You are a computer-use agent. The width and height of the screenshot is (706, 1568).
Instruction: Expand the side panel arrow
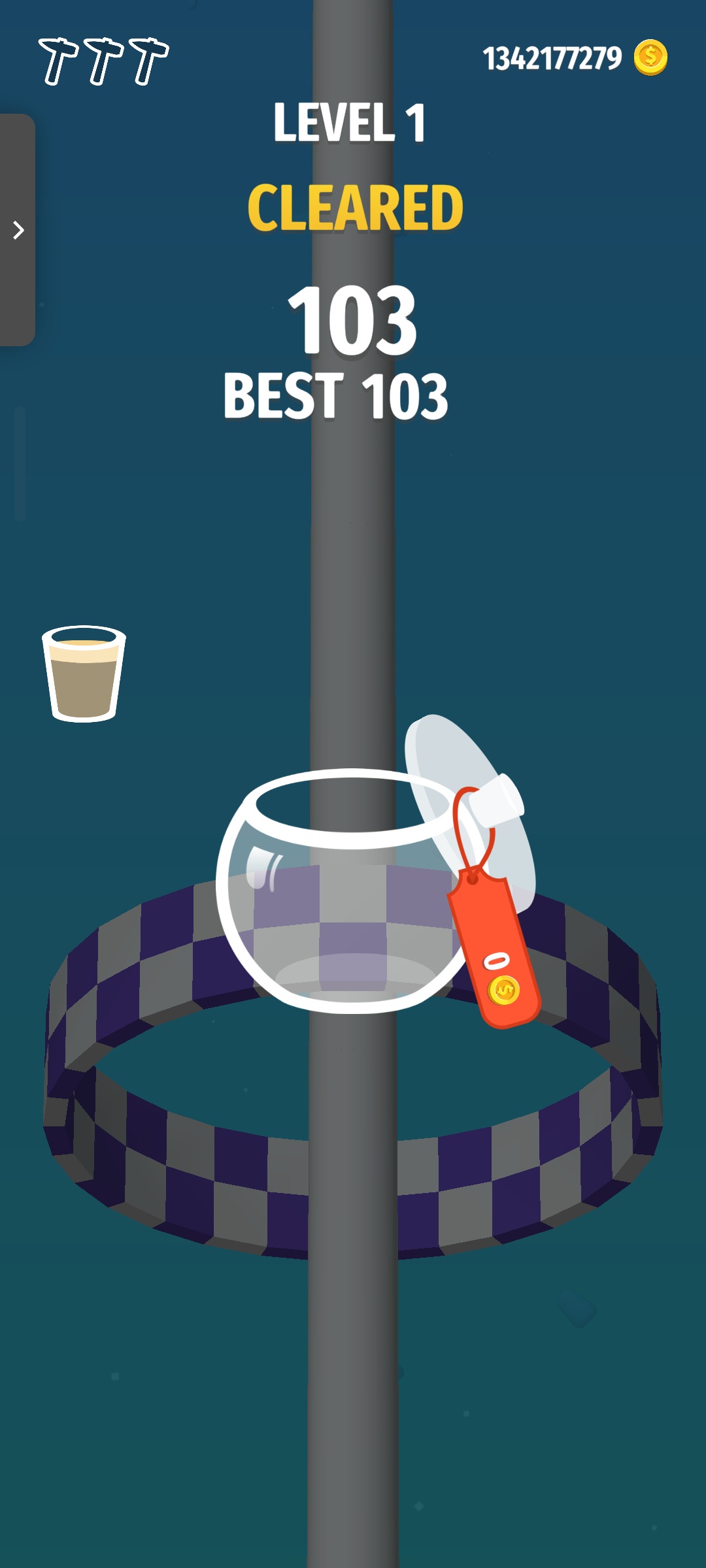coord(18,230)
